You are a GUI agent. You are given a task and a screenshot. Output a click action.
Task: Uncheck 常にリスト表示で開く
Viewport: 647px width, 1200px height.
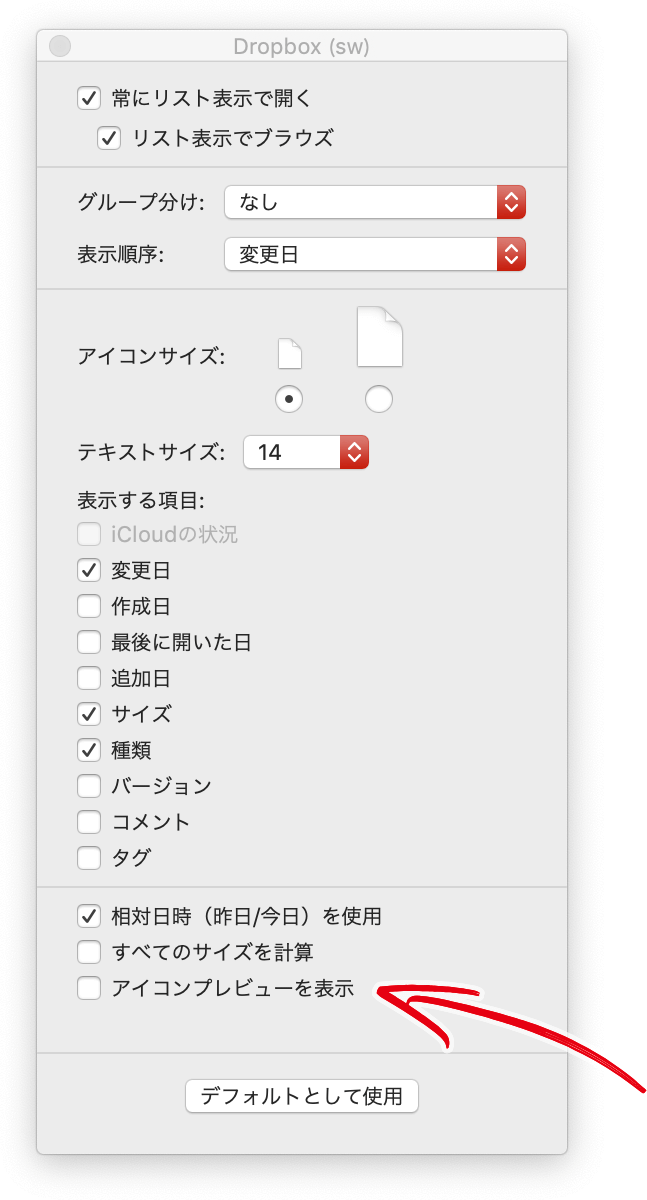(x=89, y=98)
